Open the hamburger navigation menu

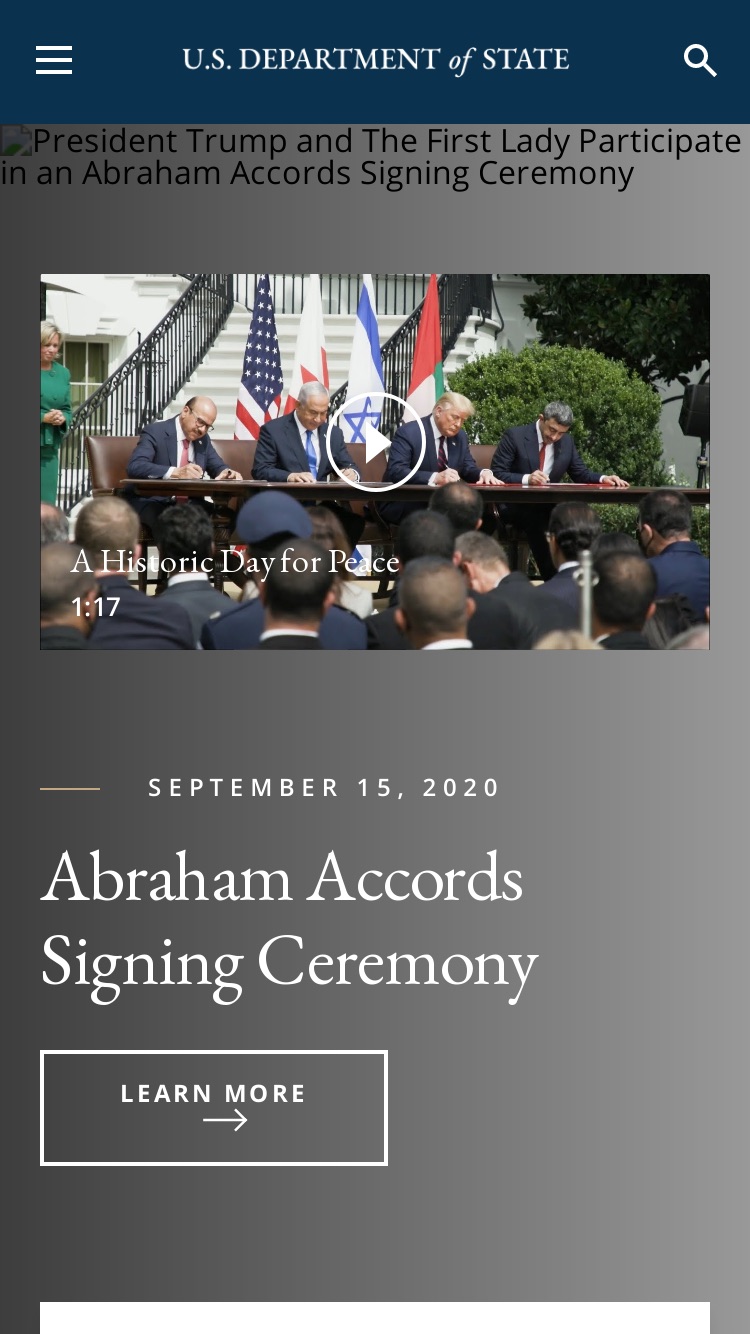coord(54,60)
